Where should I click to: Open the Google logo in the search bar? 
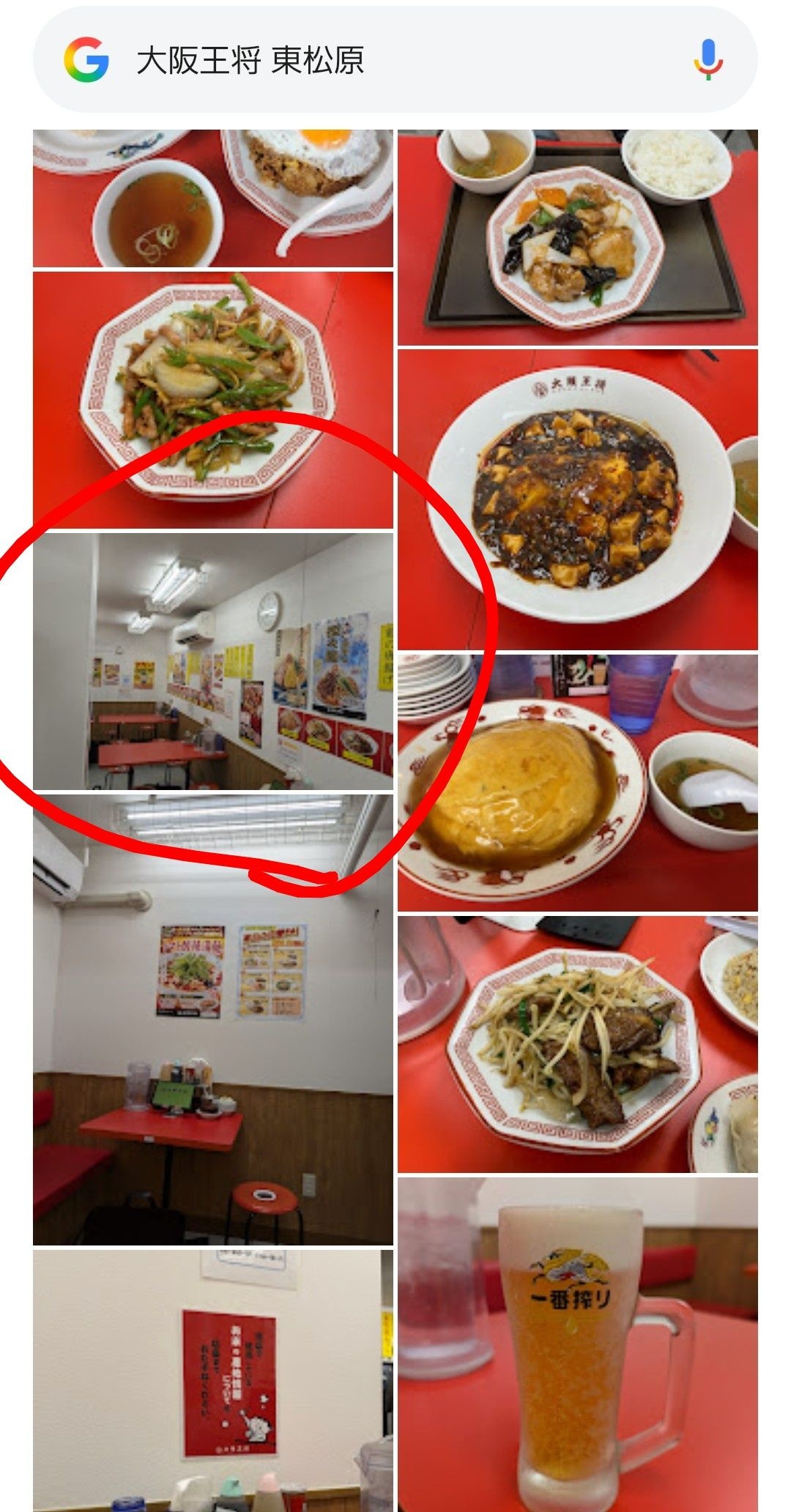point(86,60)
